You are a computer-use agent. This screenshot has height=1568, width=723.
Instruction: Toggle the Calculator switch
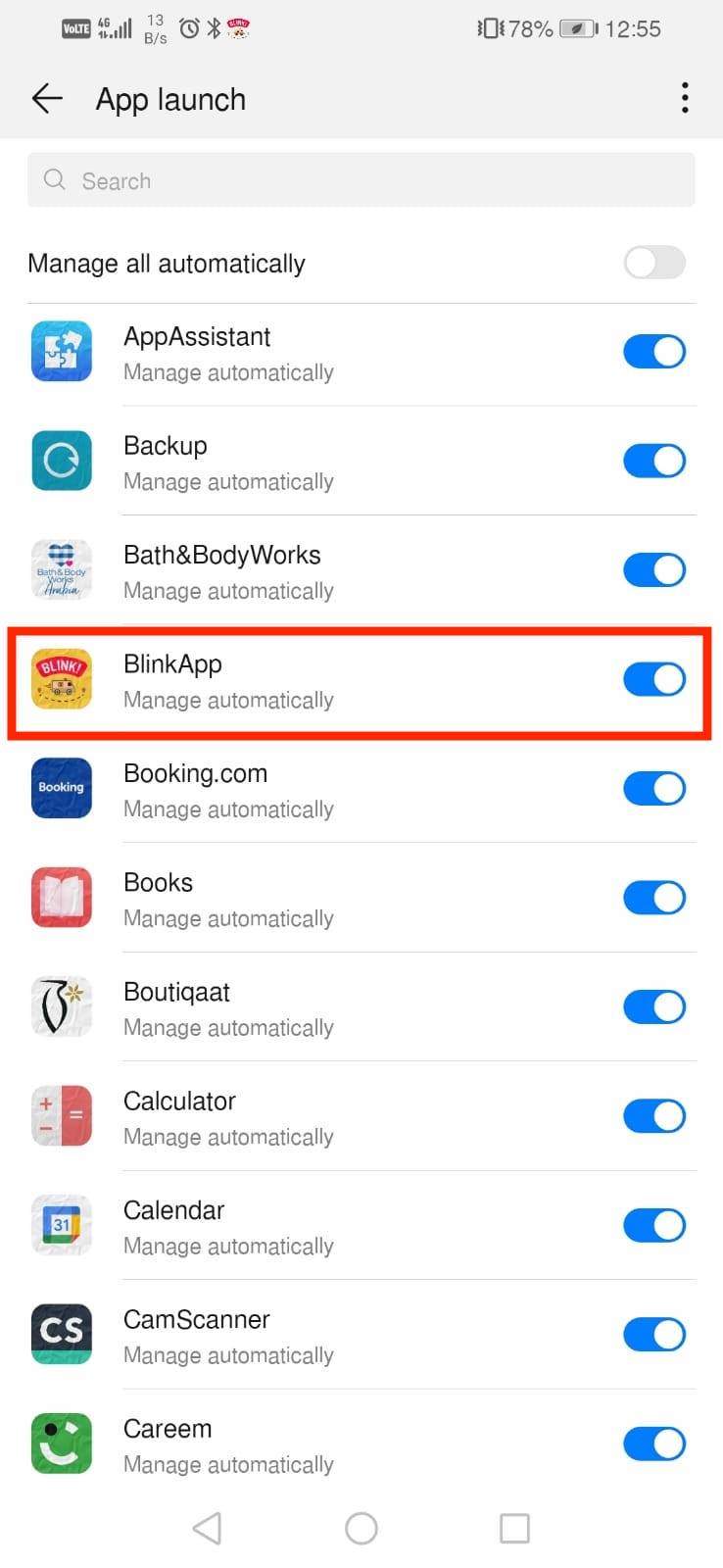(654, 1116)
